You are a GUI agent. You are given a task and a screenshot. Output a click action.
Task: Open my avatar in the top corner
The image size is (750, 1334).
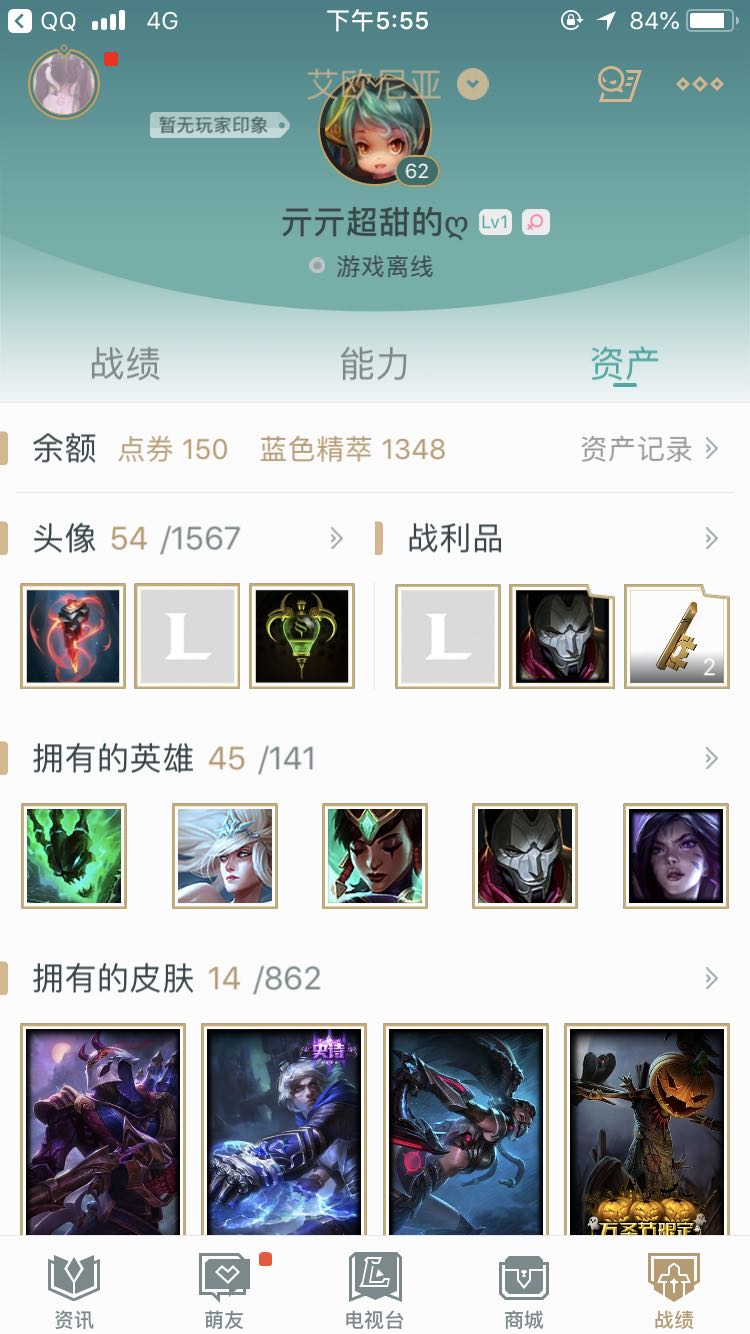click(65, 82)
